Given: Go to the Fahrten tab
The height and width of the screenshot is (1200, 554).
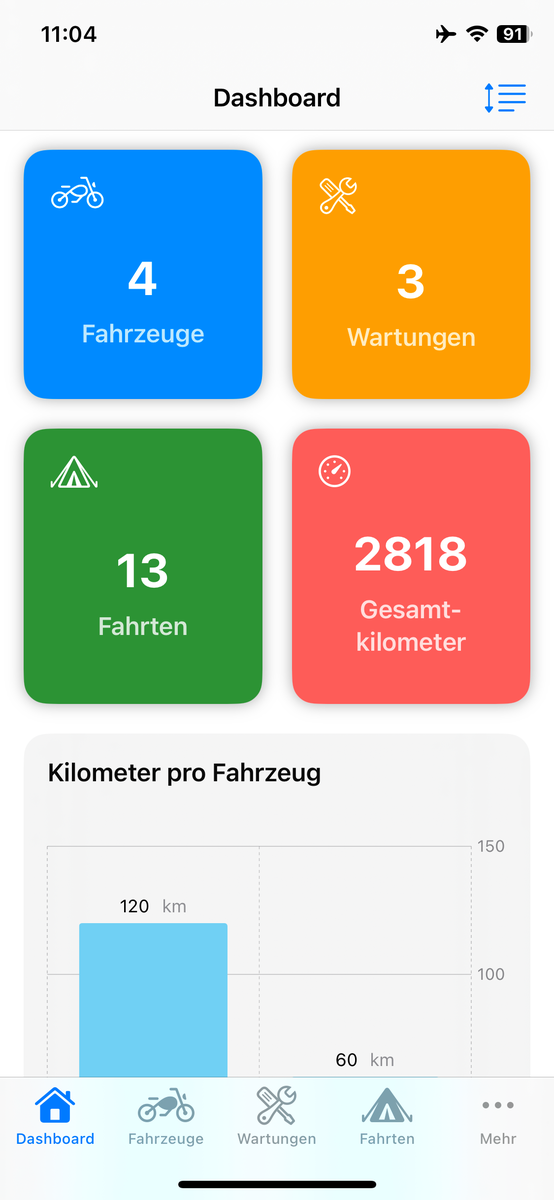Looking at the screenshot, I should coord(387,1116).
